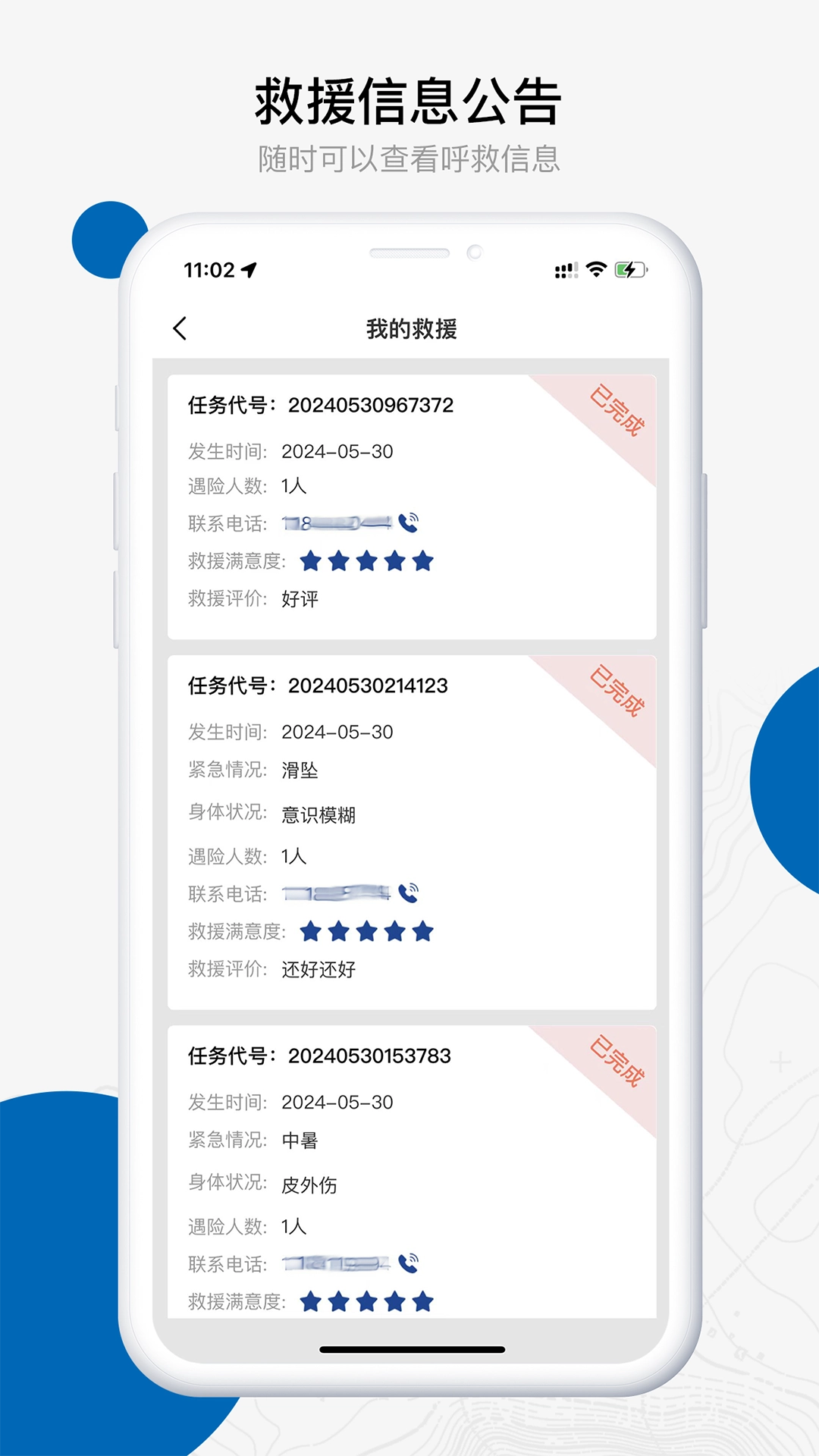Expand the card for task 20240530214123
The image size is (819, 1456).
pos(409,827)
